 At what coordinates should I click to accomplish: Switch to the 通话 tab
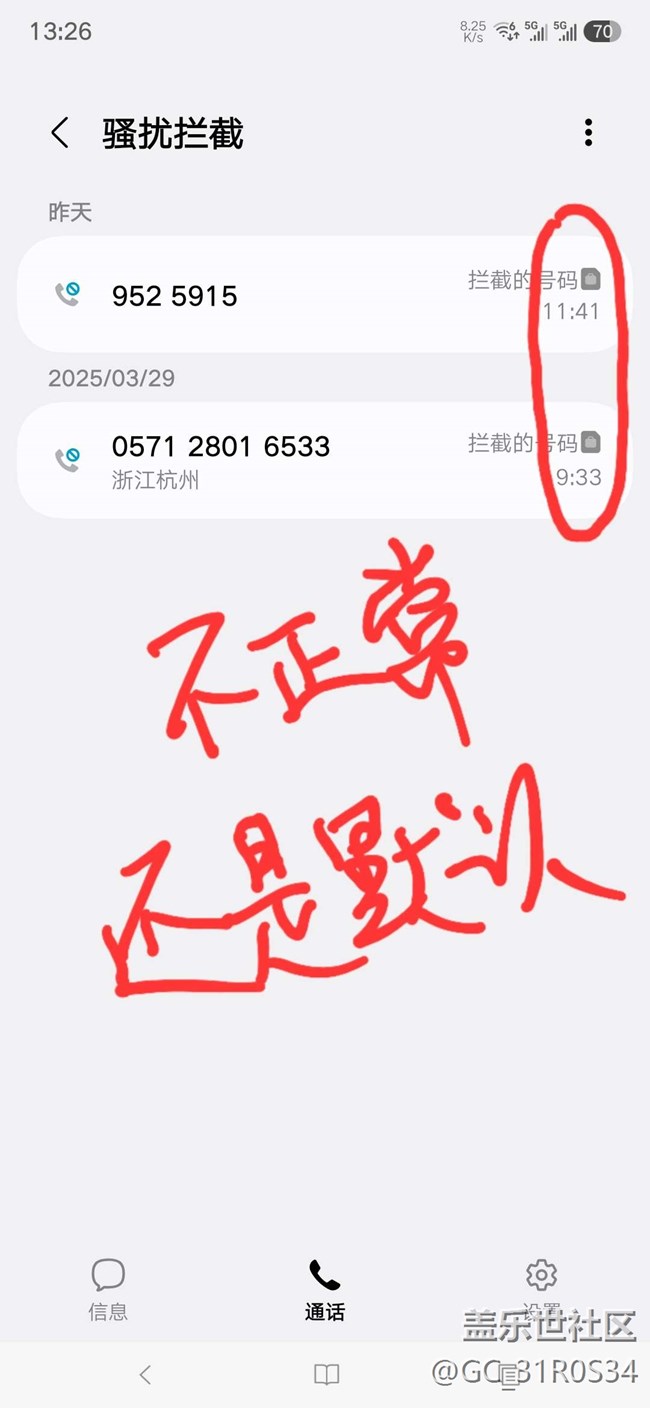pos(324,1289)
